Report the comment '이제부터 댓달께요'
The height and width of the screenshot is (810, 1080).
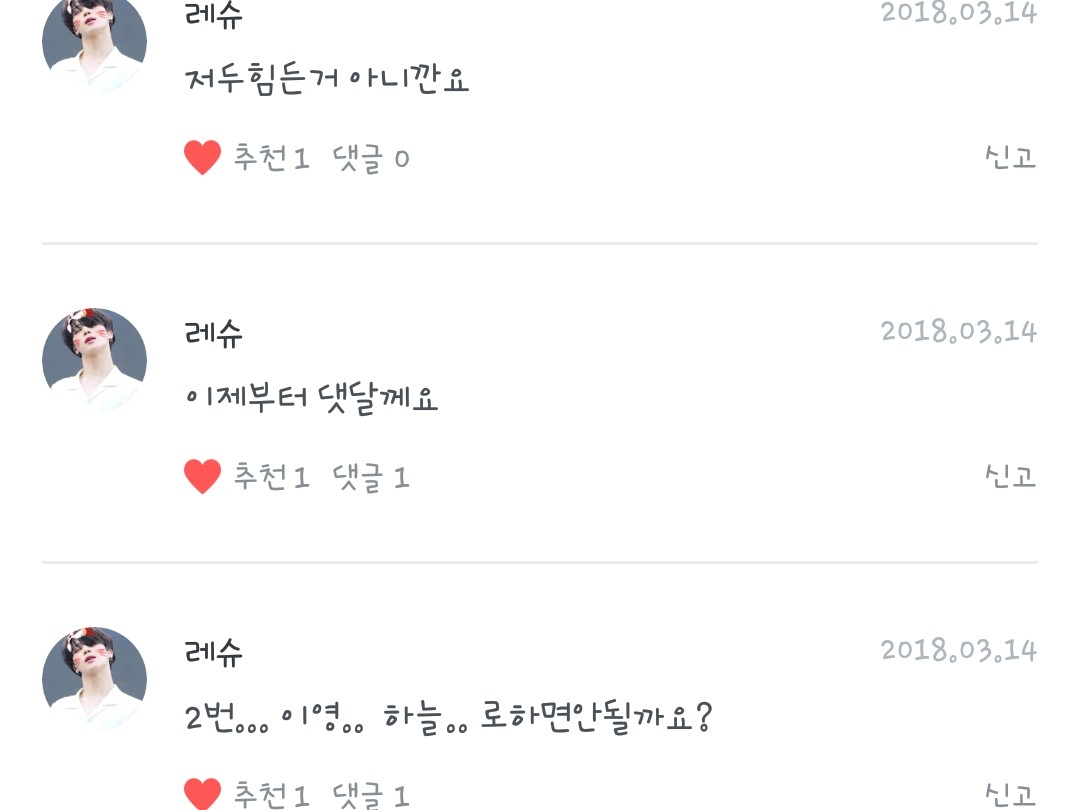(x=1010, y=477)
